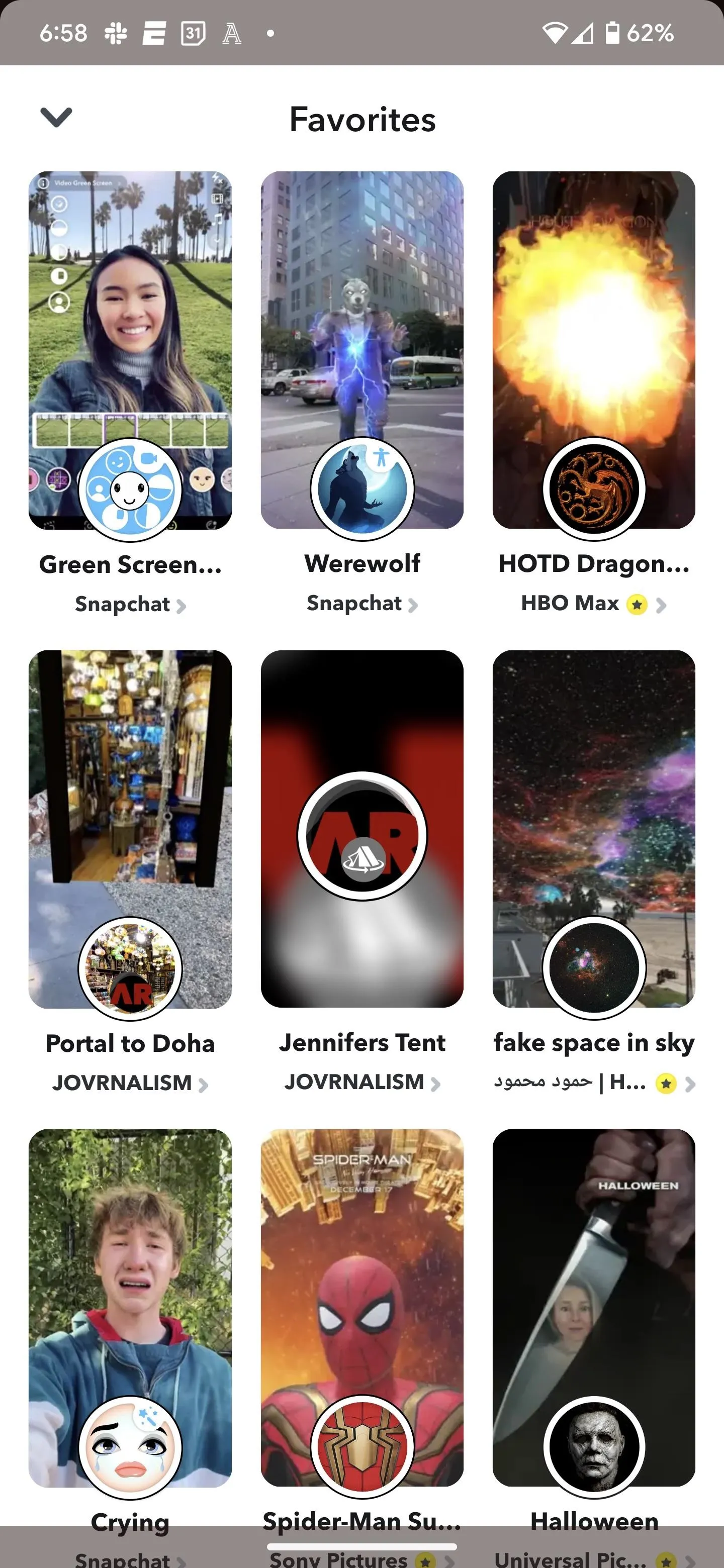724x1568 pixels.
Task: Select the Halloween lens
Action: [x=594, y=1308]
